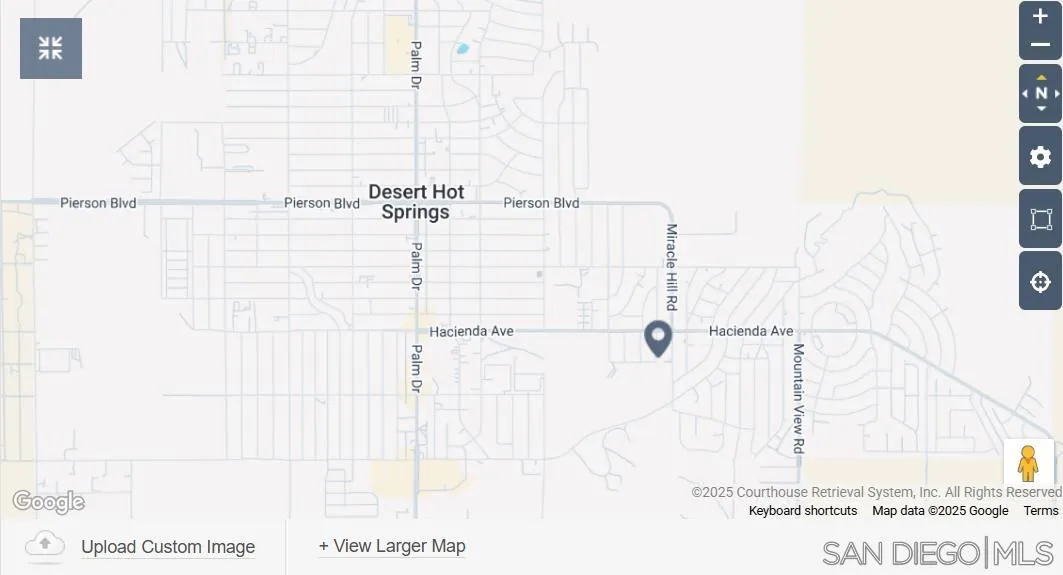Select the property pin on Hacienda Ave
The width and height of the screenshot is (1063, 575).
(x=657, y=338)
